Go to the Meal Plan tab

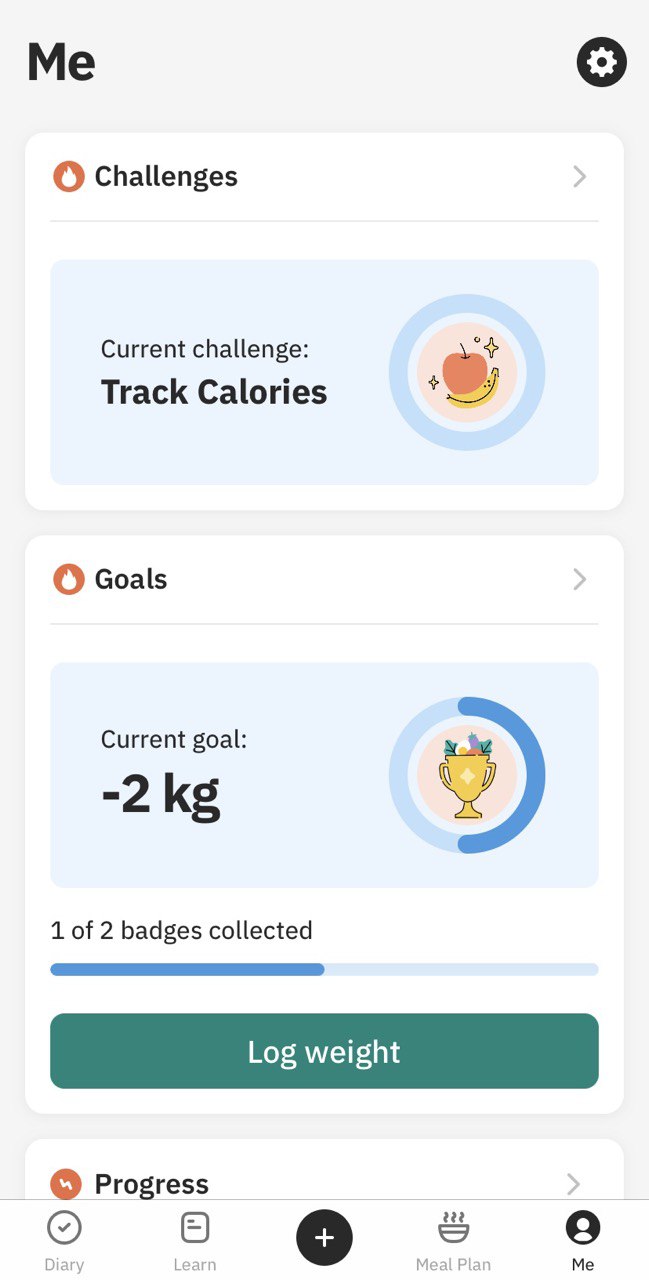pyautogui.click(x=453, y=1241)
